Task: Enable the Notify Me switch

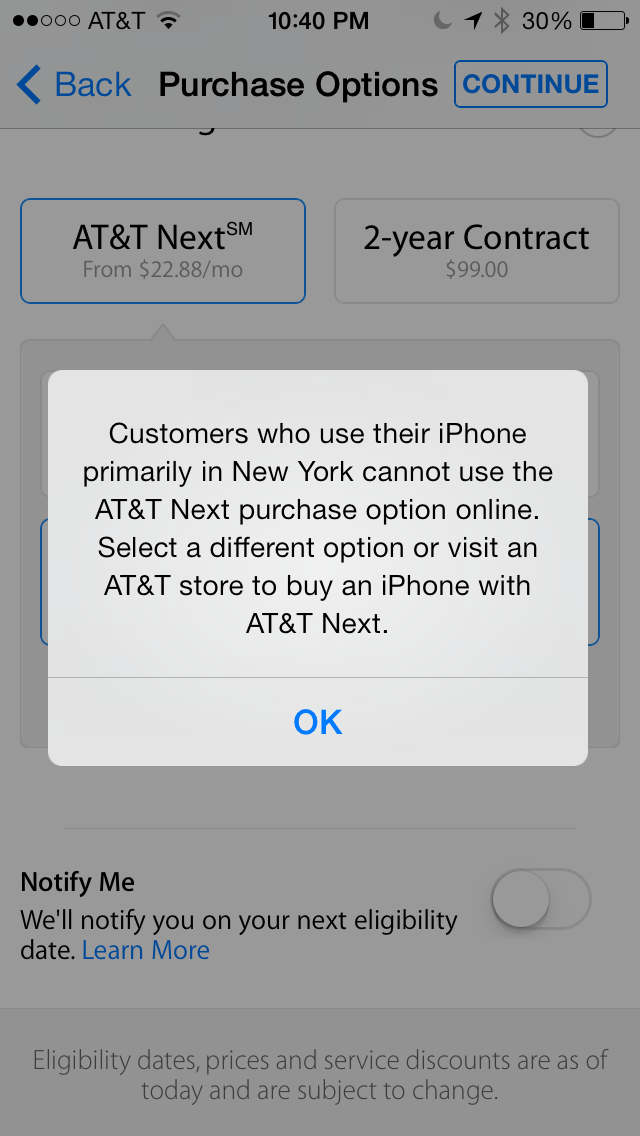Action: 541,899
